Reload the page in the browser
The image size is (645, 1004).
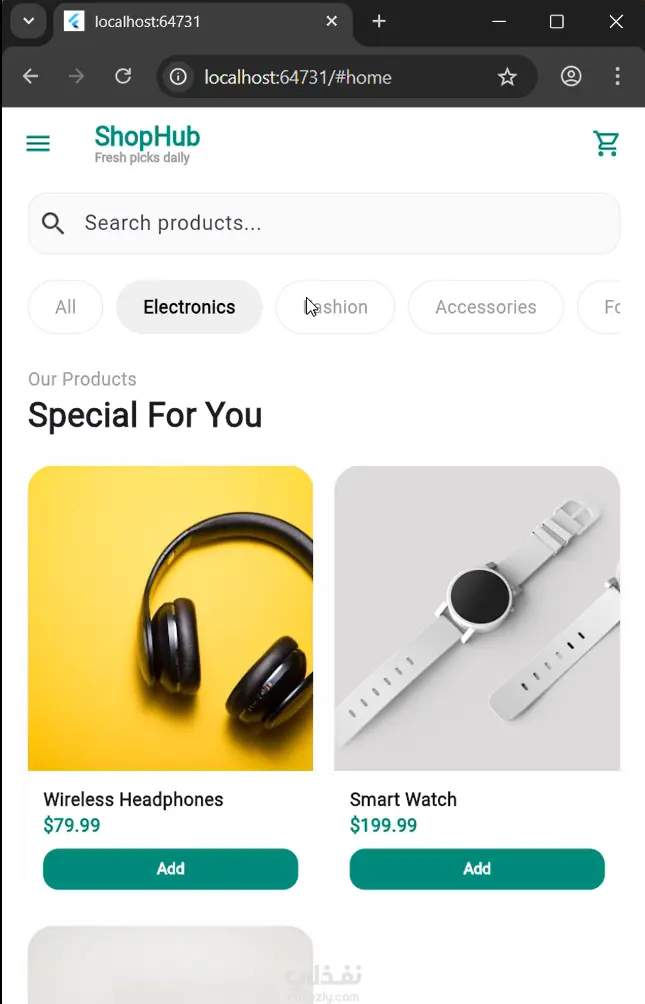pyautogui.click(x=123, y=77)
